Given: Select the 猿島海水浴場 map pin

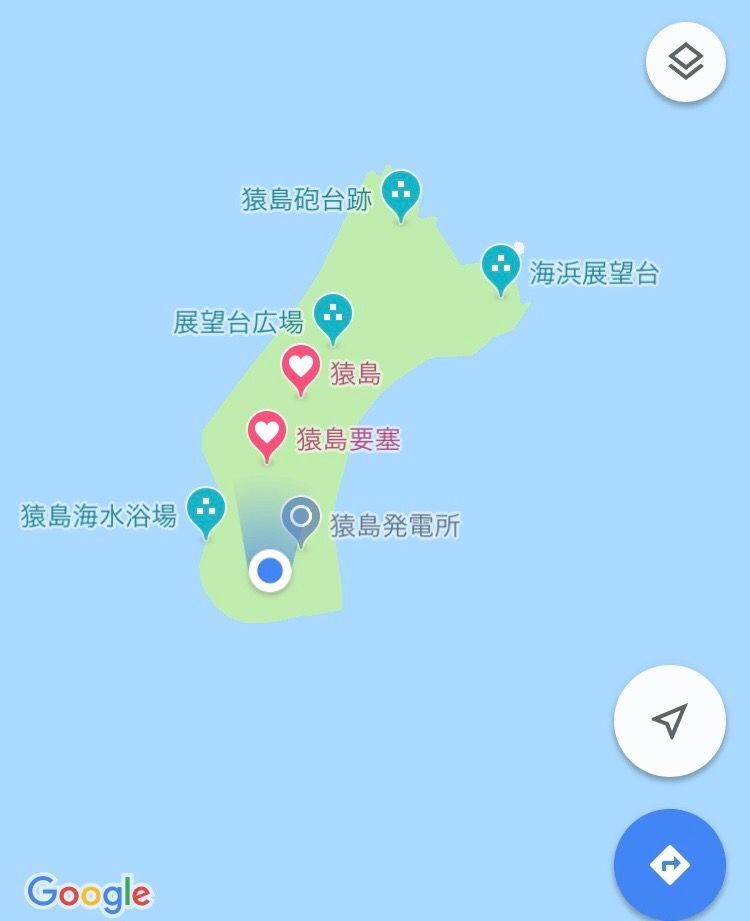Looking at the screenshot, I should (x=206, y=508).
